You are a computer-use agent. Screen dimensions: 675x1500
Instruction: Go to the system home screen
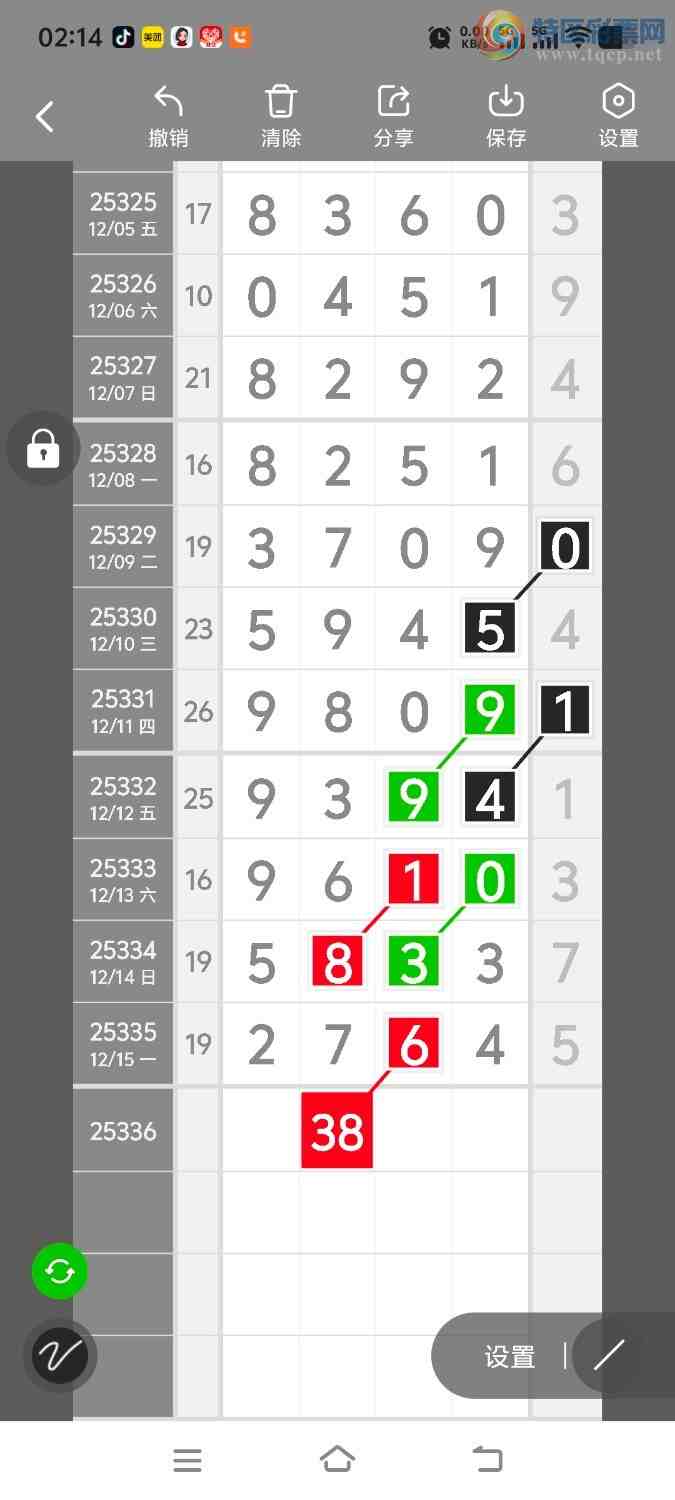[x=337, y=1460]
